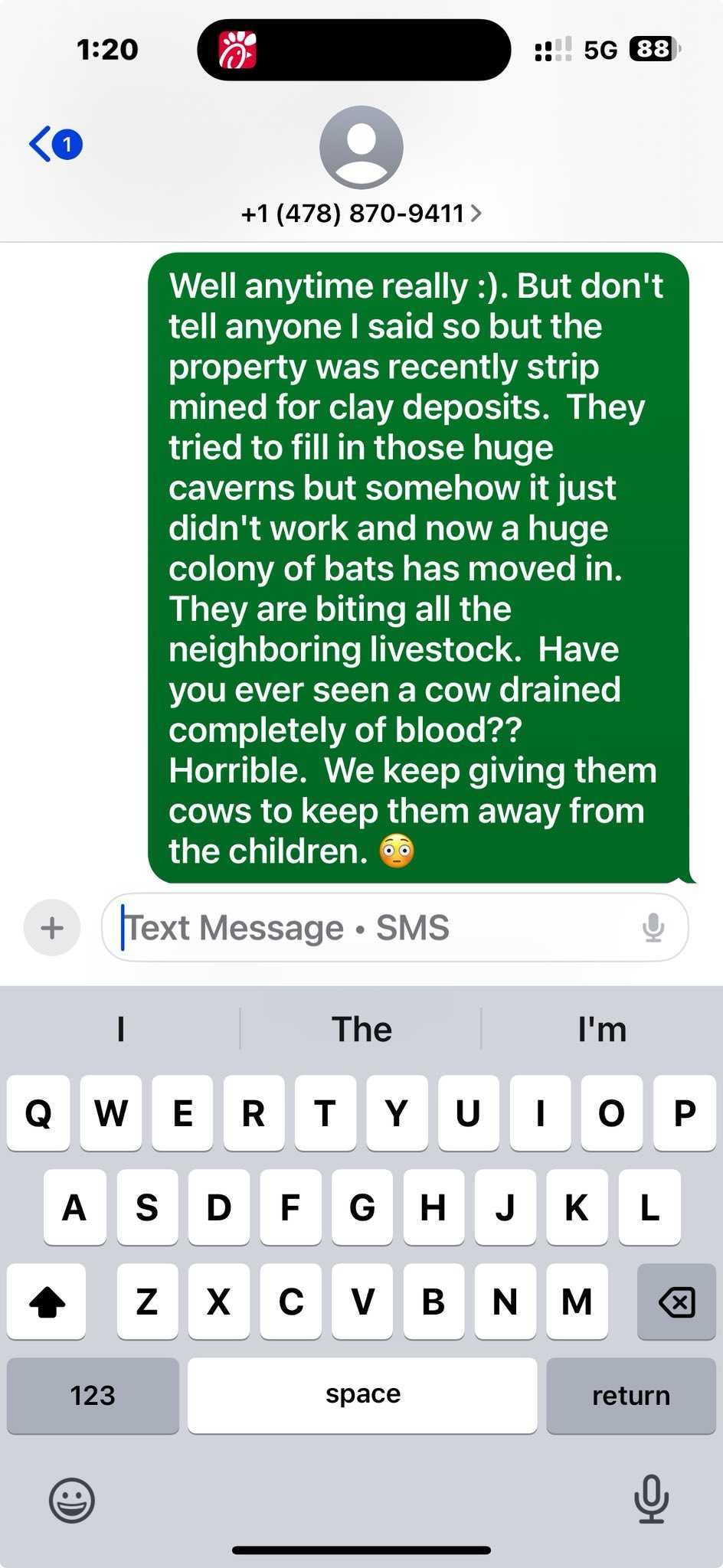The image size is (723, 1568).
Task: Open the emoji keyboard
Action: pos(72,1500)
